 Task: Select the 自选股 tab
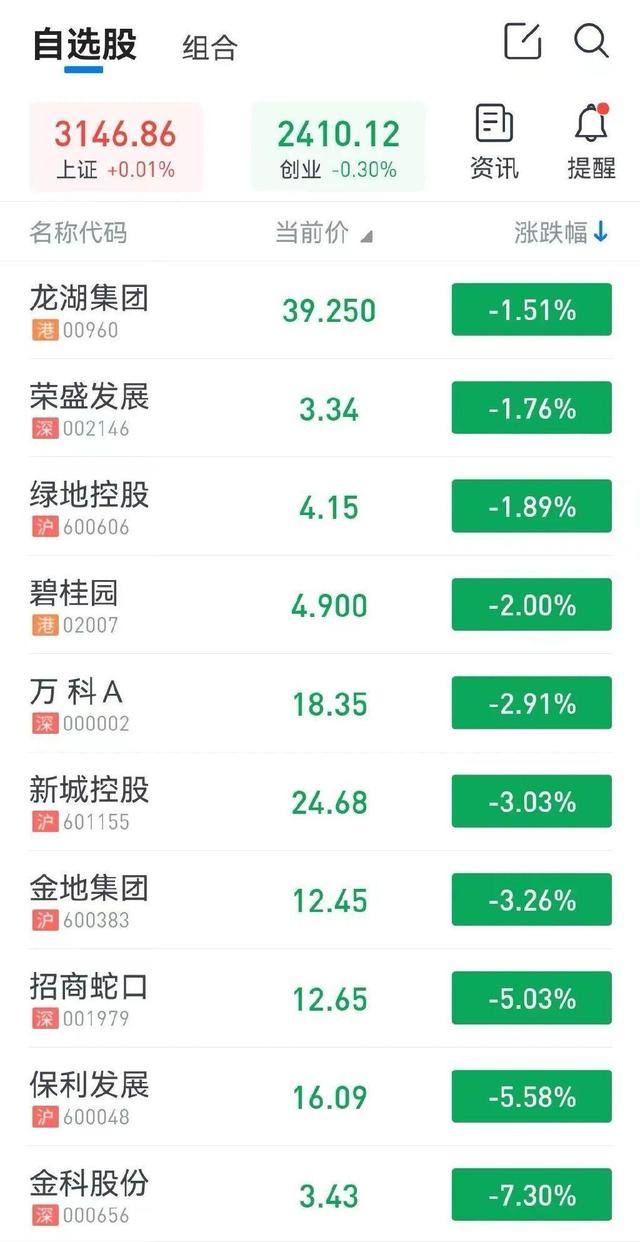(x=84, y=46)
